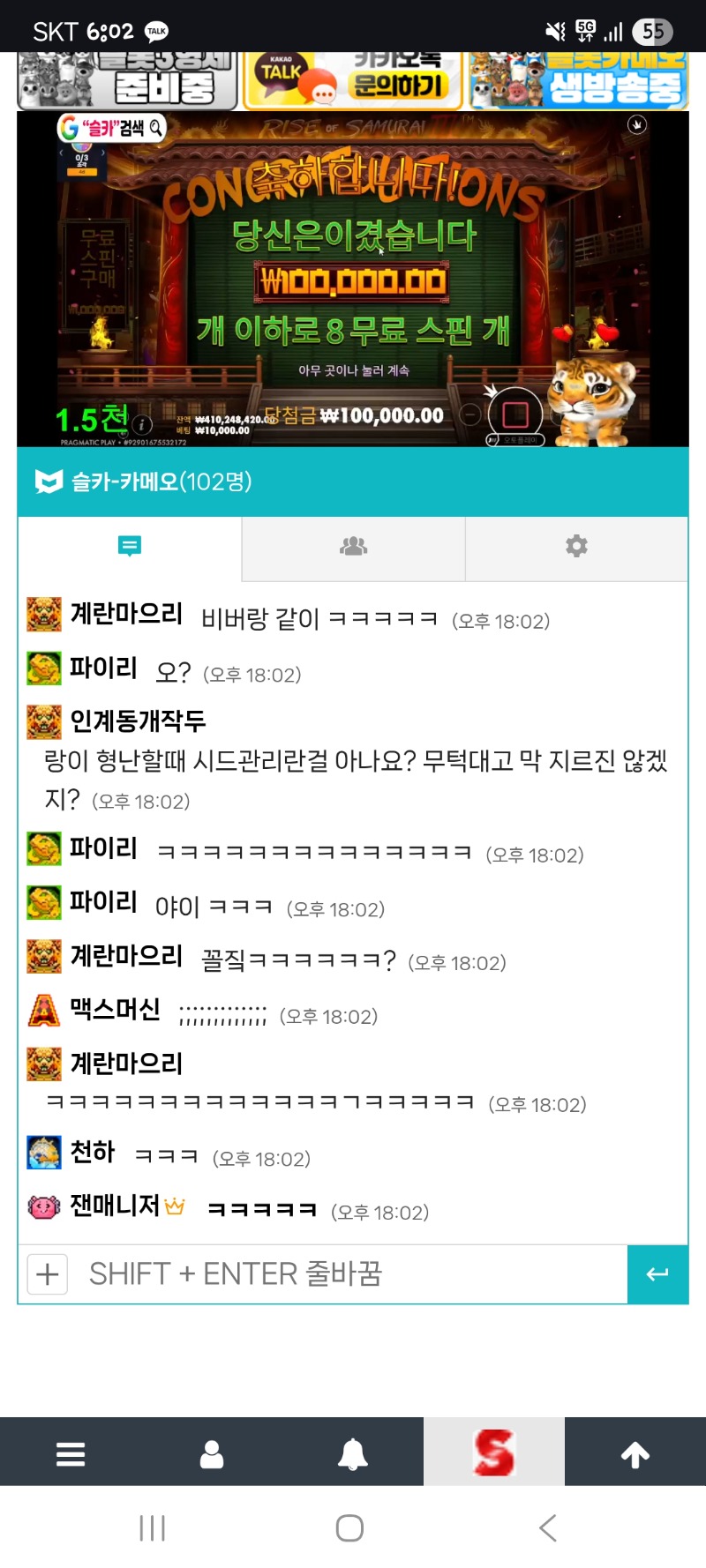Open the 카카오톡 문의하기 banner

click(351, 81)
